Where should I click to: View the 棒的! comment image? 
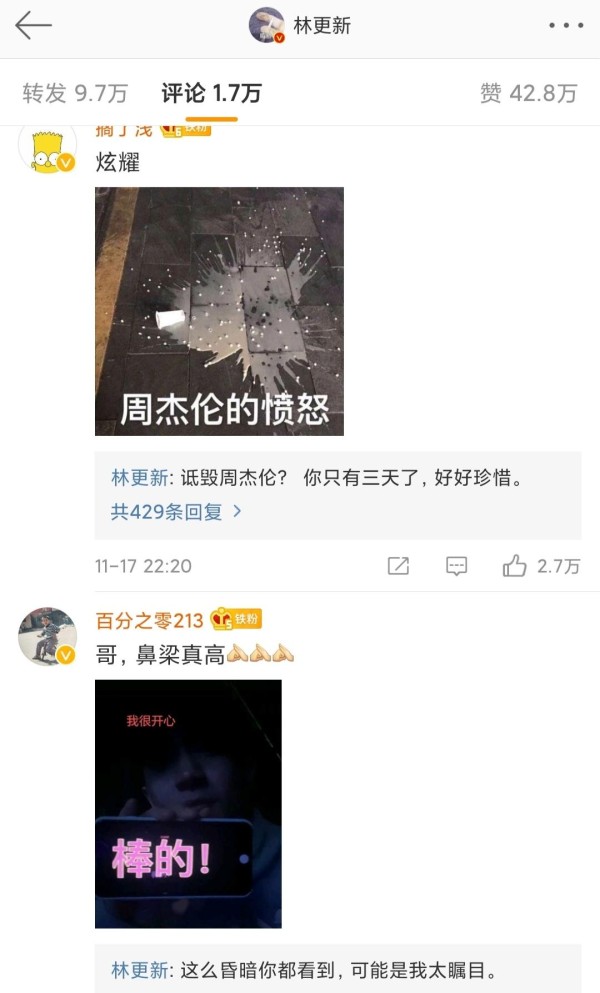pos(188,804)
